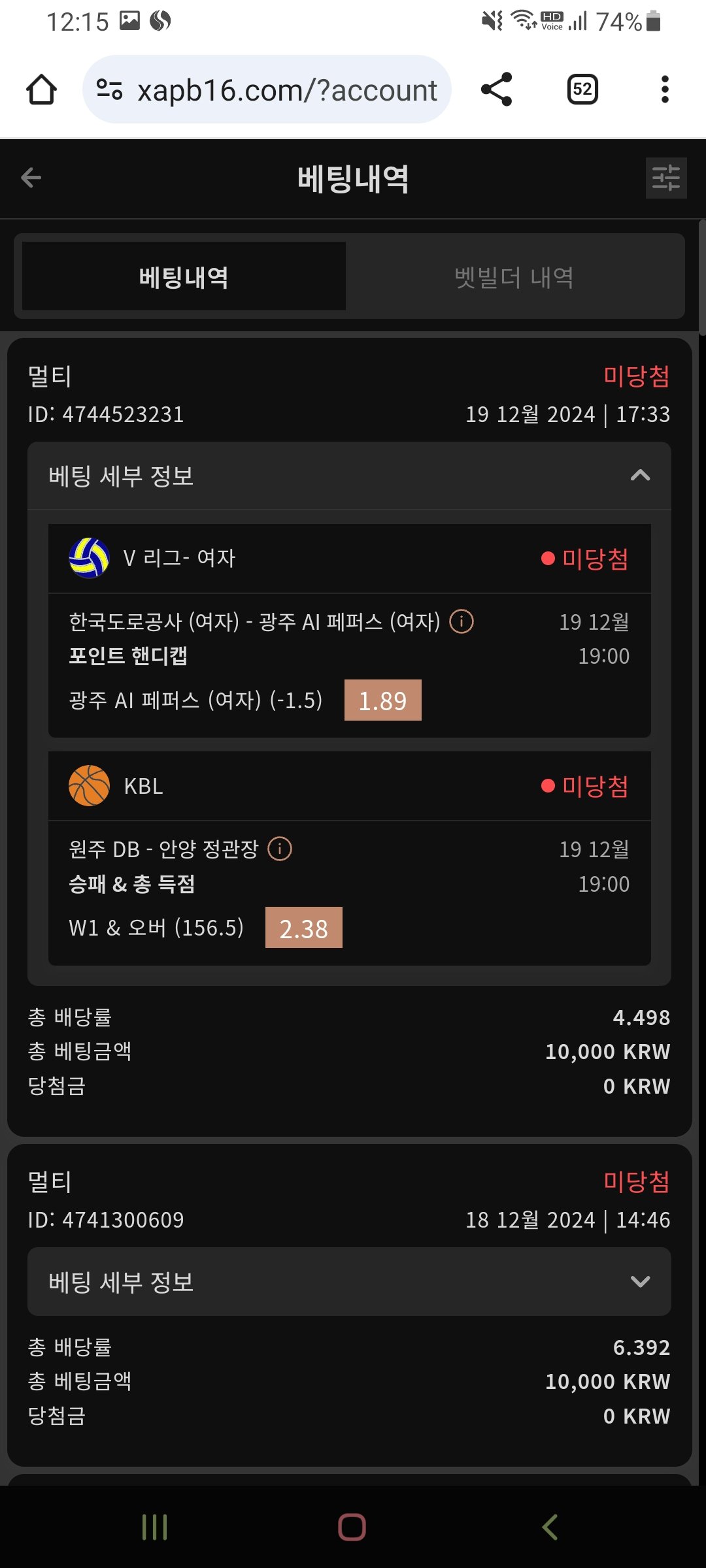Image resolution: width=706 pixels, height=1568 pixels.
Task: Tap the system back button
Action: (x=550, y=1527)
